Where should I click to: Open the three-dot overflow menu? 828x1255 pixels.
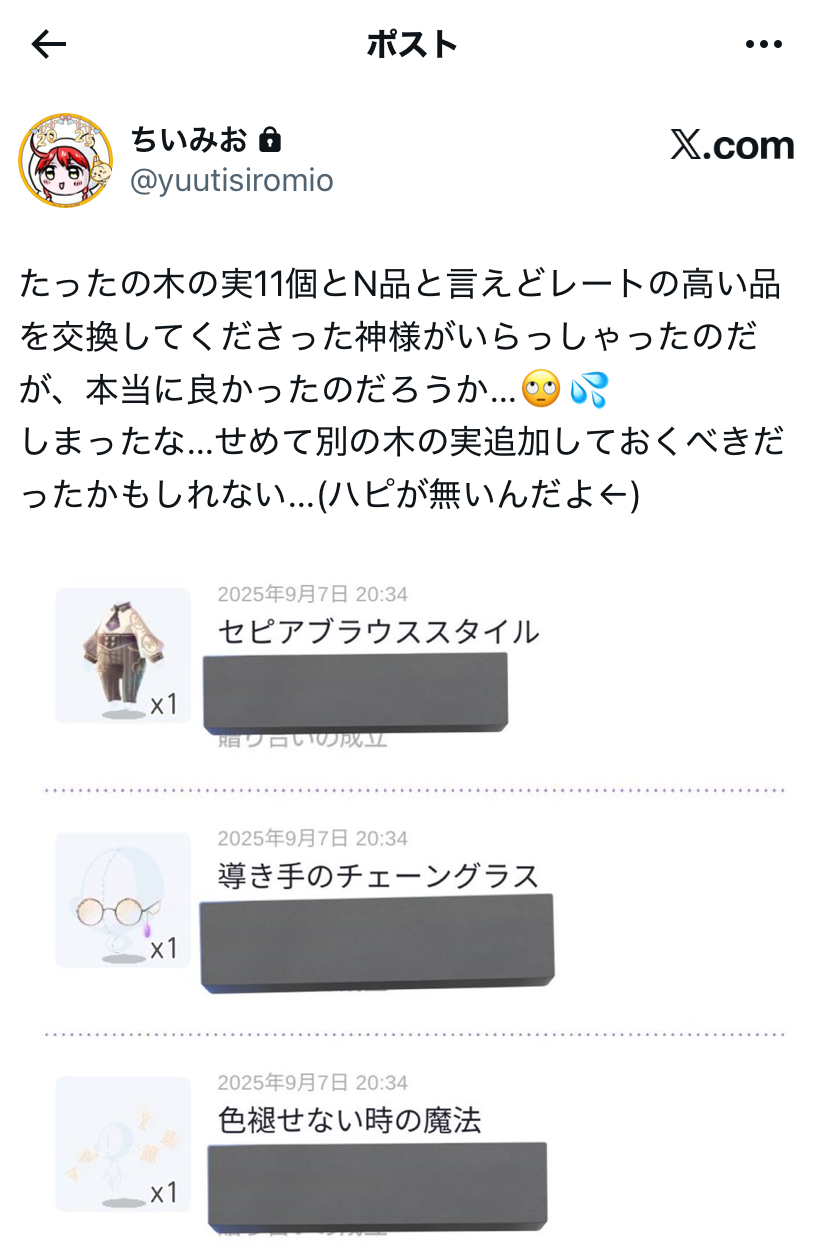[764, 44]
